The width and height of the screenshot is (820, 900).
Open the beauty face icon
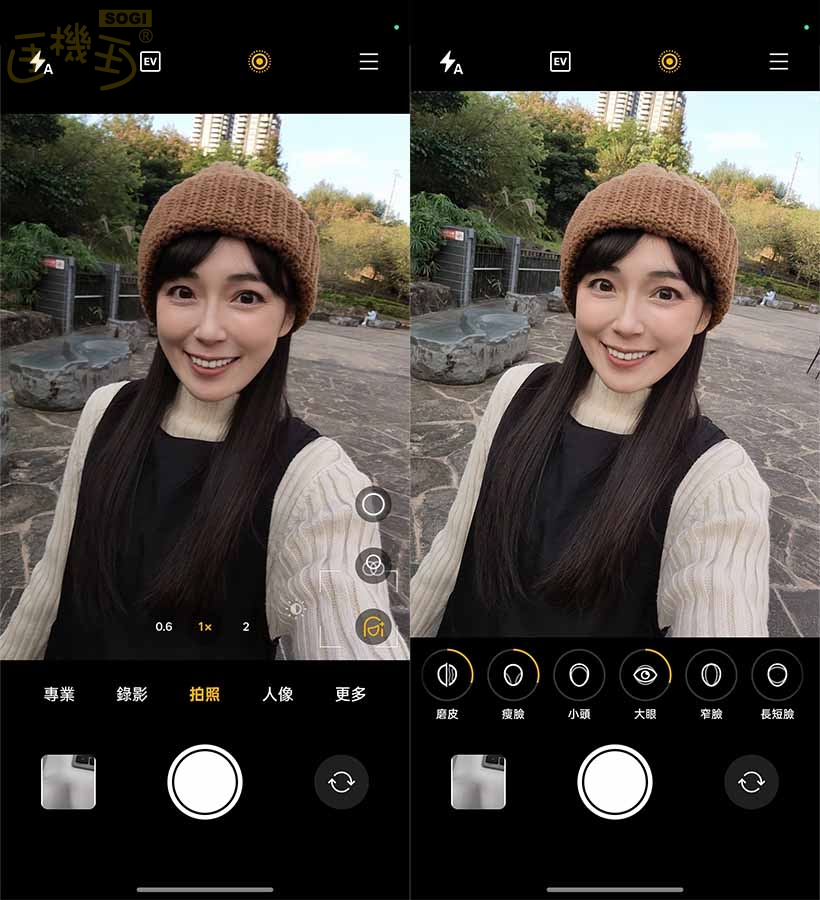[374, 627]
